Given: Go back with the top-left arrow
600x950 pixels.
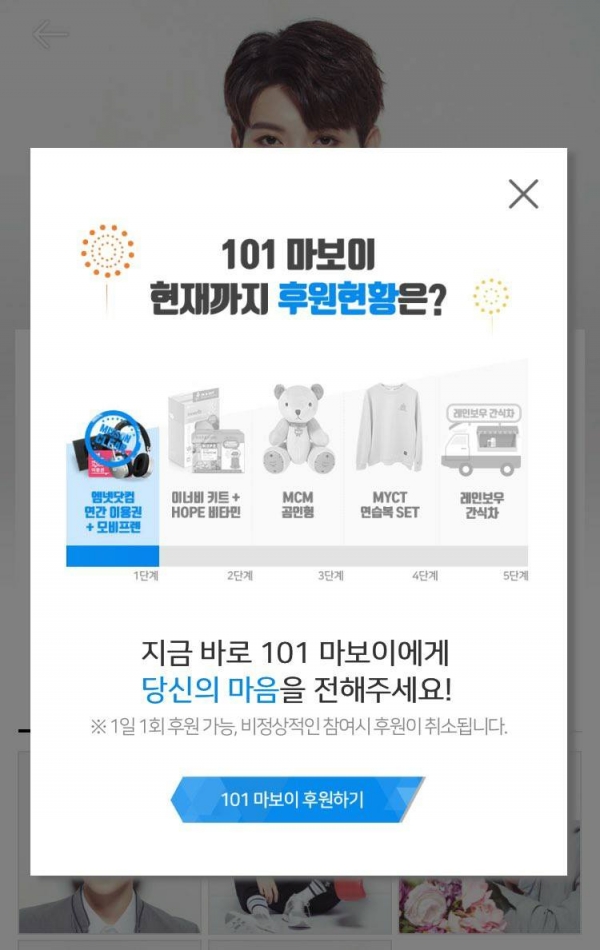Looking at the screenshot, I should 50,35.
